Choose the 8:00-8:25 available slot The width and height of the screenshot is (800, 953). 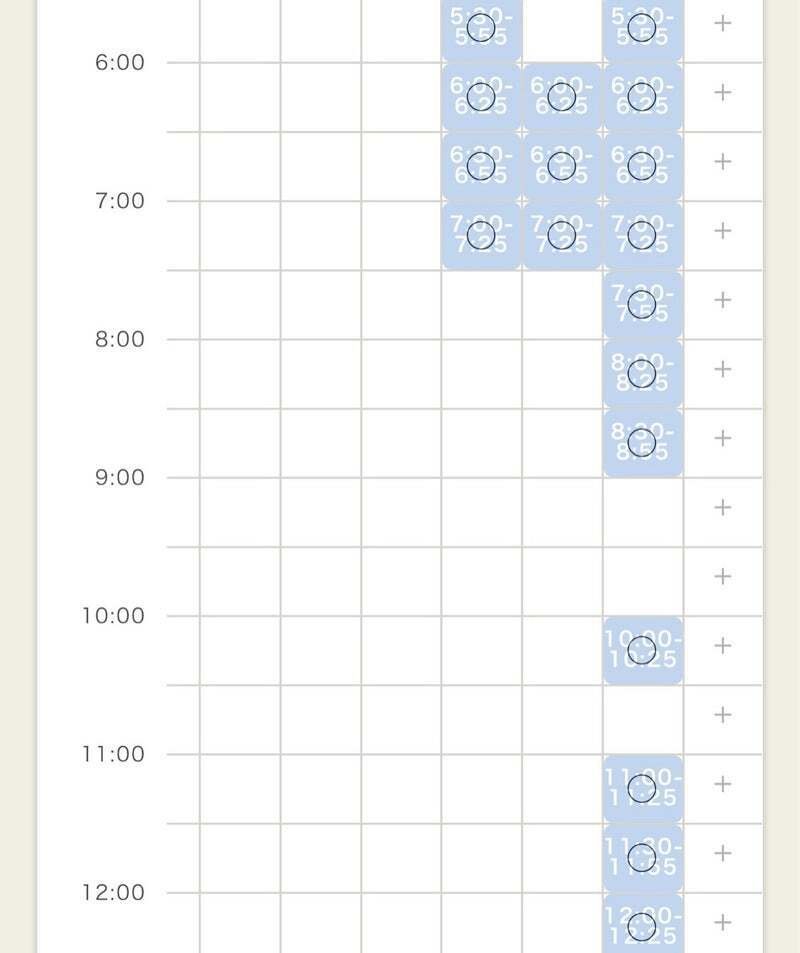pyautogui.click(x=642, y=374)
